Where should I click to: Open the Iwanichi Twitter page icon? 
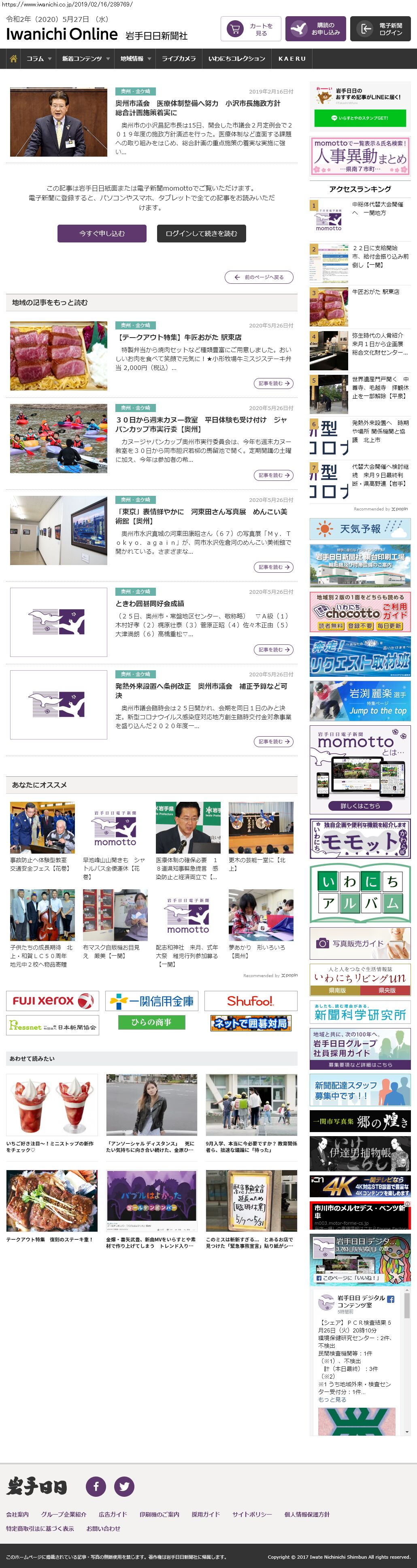124,1486
